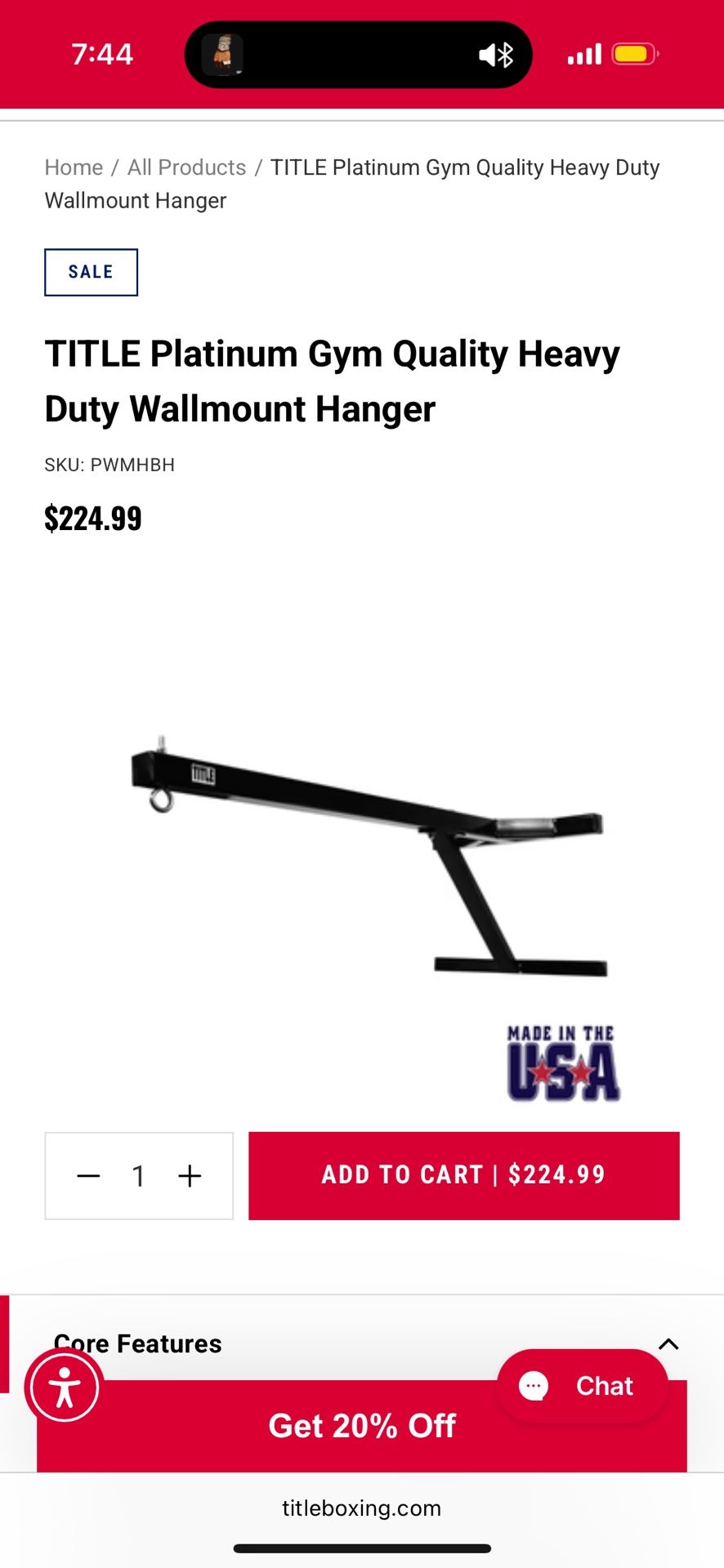
Task: Tap the titleboxing.com address bar
Action: click(362, 1508)
